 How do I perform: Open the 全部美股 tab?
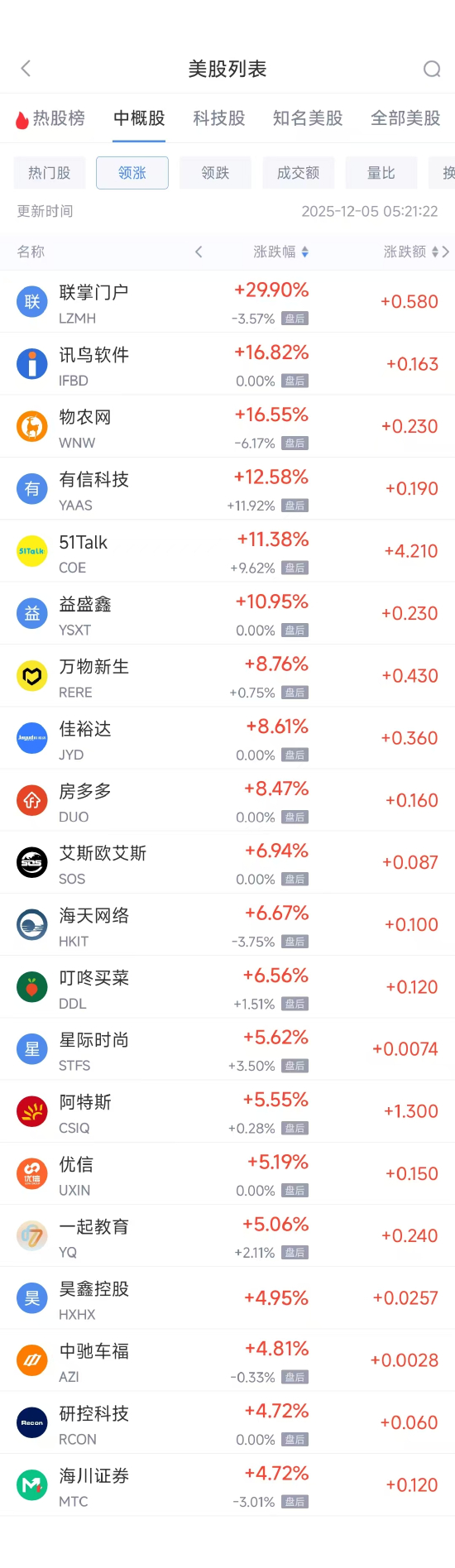(405, 118)
